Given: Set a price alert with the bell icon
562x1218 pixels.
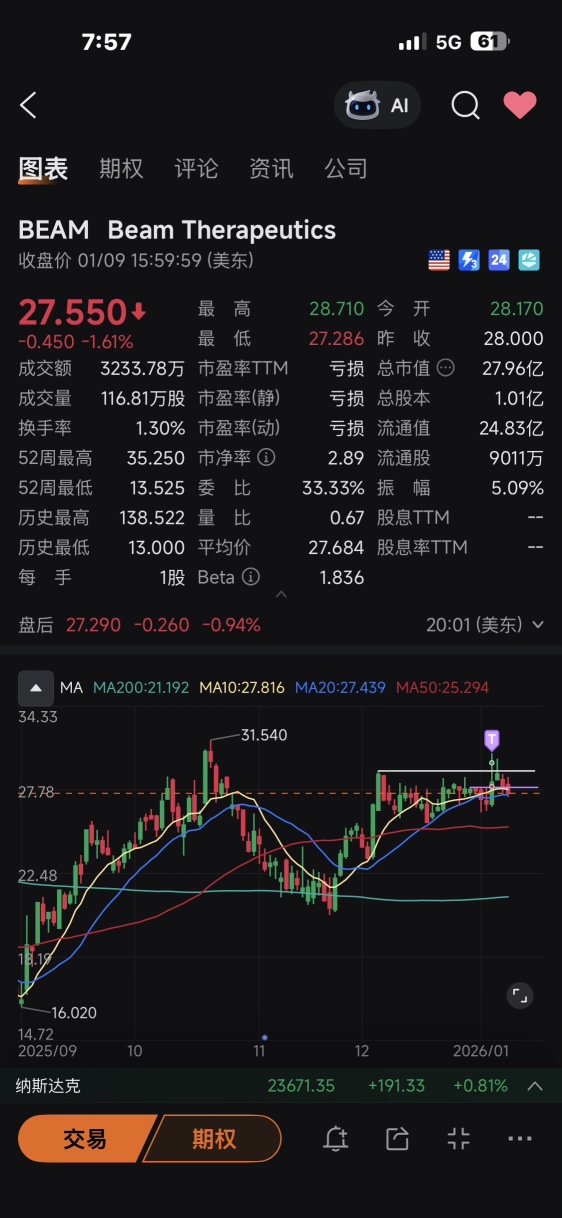Looking at the screenshot, I should [x=336, y=1139].
